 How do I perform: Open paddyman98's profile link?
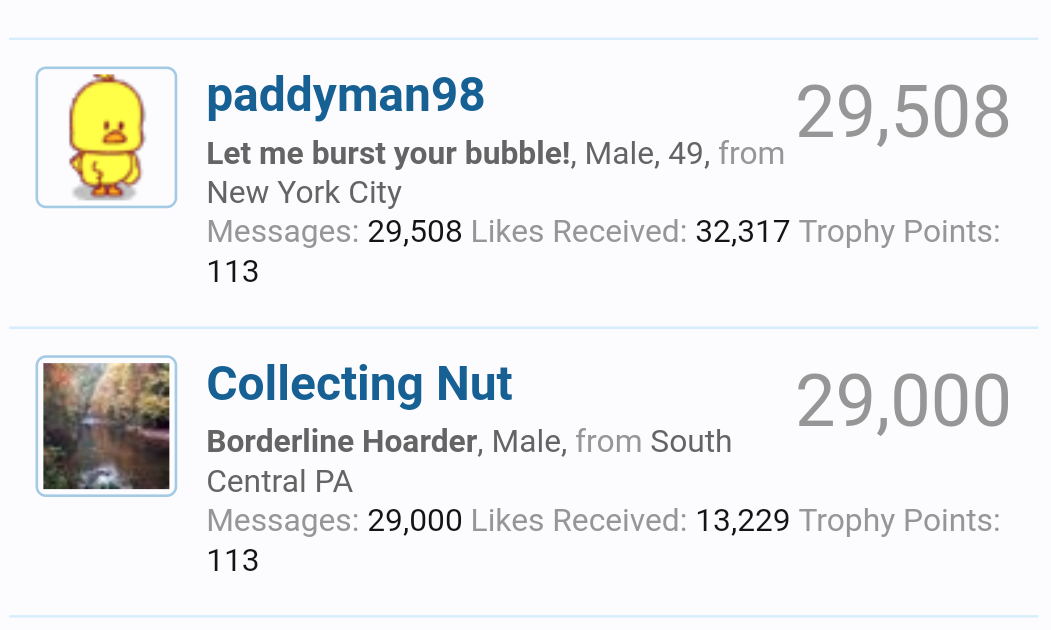pyautogui.click(x=345, y=96)
